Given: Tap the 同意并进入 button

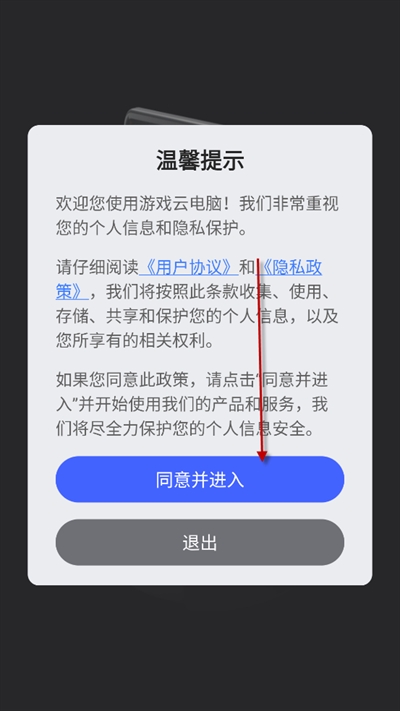Looking at the screenshot, I should [200, 479].
